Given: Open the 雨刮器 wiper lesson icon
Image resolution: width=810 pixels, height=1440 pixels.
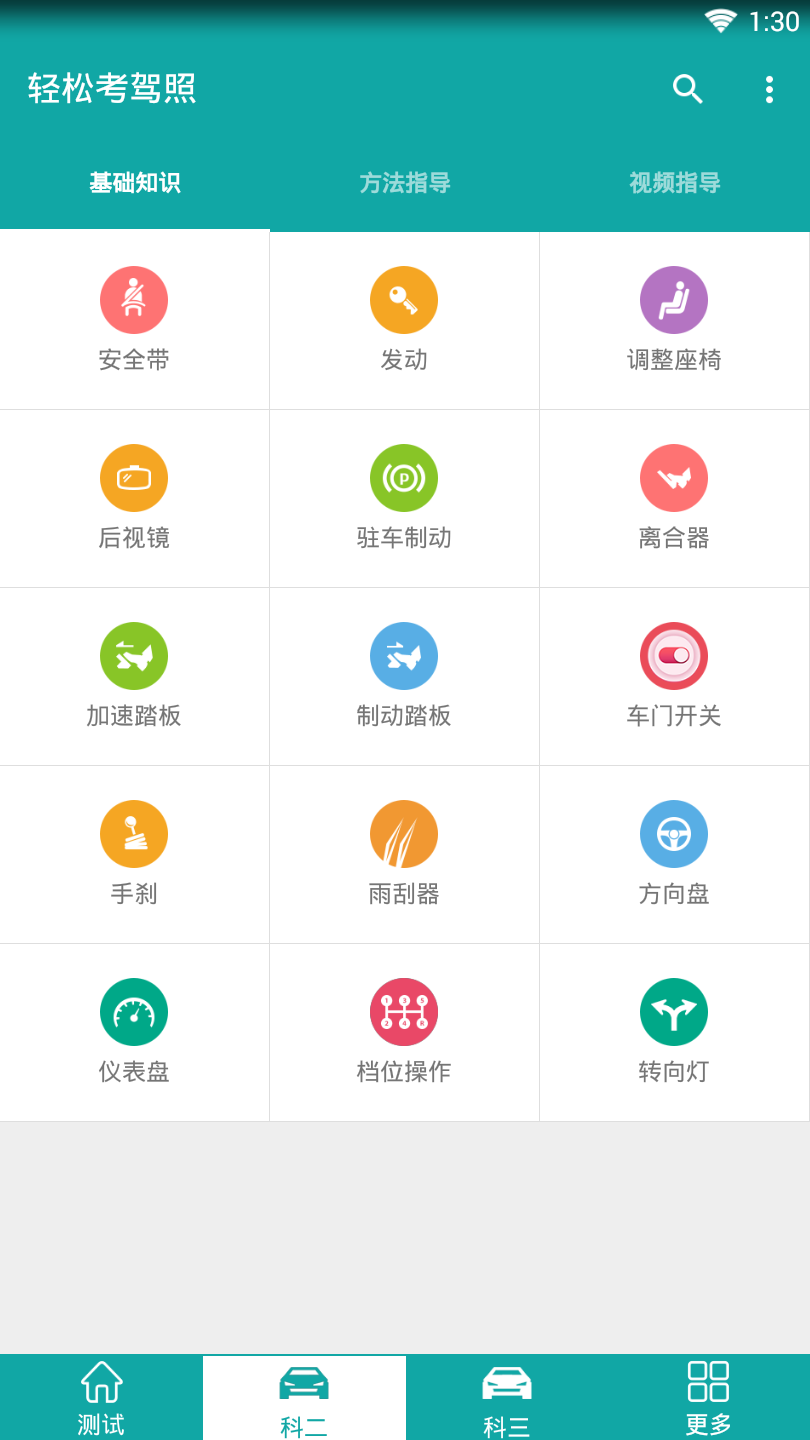Looking at the screenshot, I should 404,833.
